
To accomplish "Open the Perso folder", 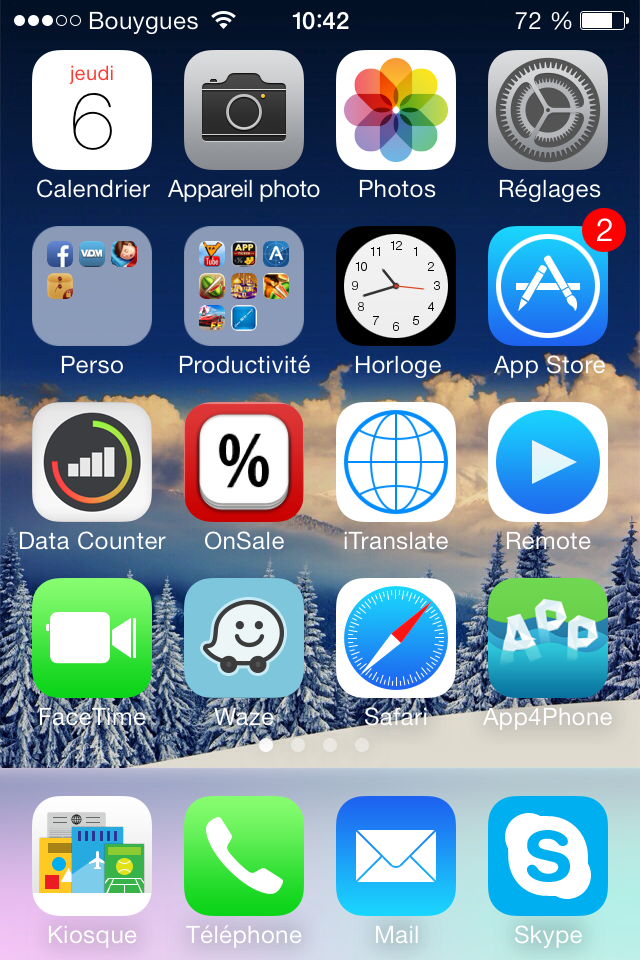I will click(x=92, y=286).
